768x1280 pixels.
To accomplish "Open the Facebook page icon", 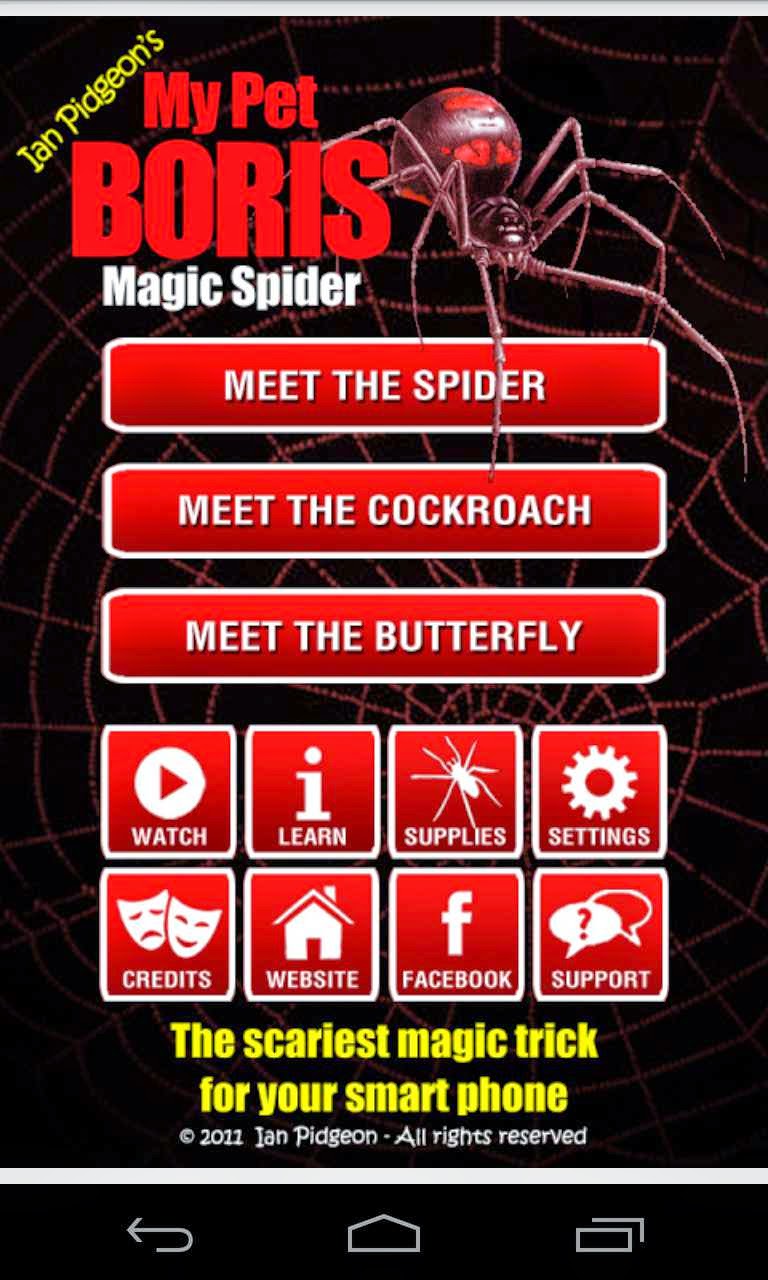I will pos(456,935).
